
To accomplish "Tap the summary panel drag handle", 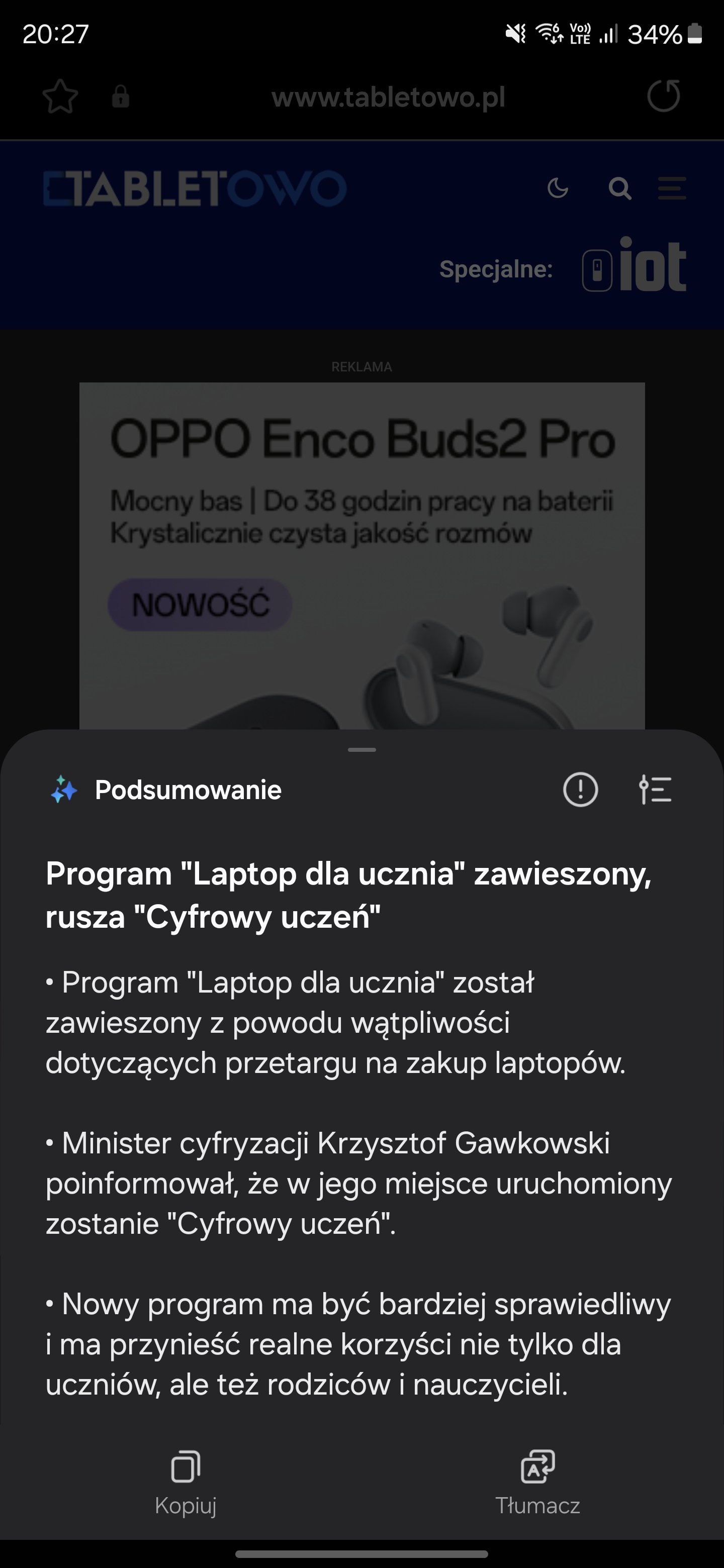I will click(361, 750).
